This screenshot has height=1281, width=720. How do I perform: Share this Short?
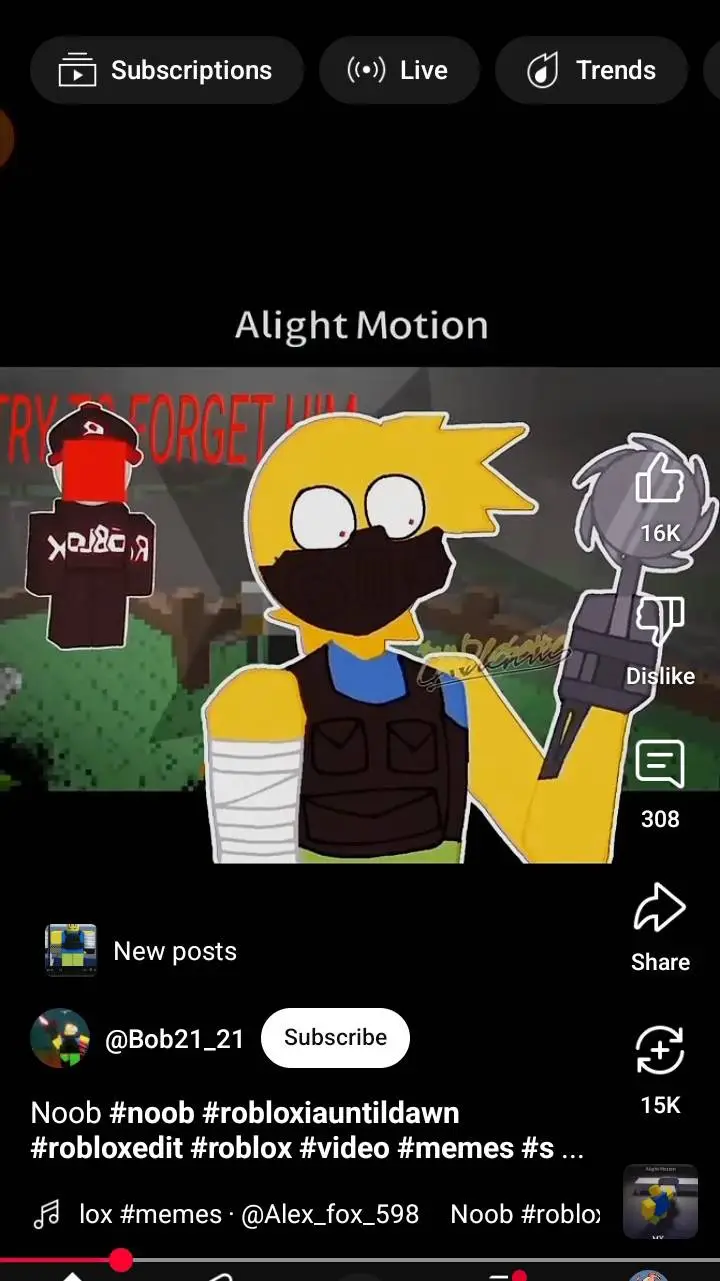(x=660, y=910)
